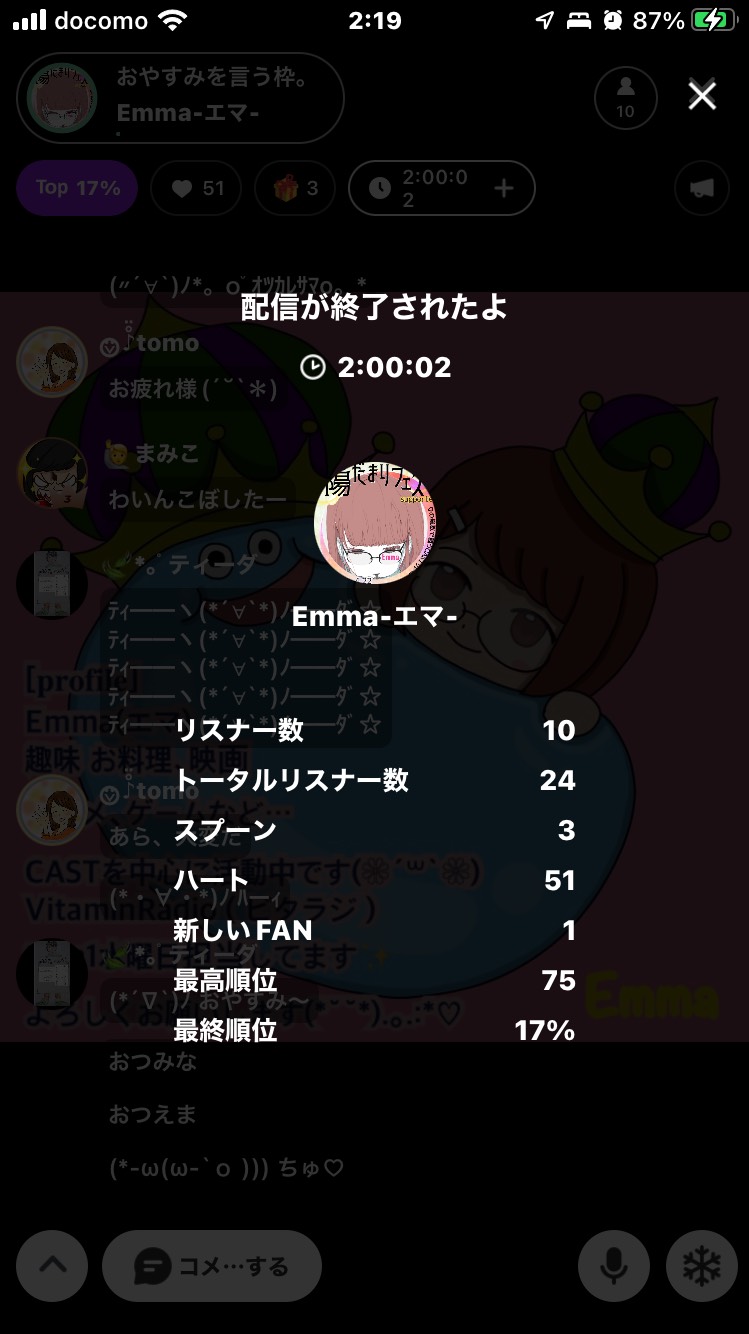Toggle the microphone button

(x=613, y=1266)
